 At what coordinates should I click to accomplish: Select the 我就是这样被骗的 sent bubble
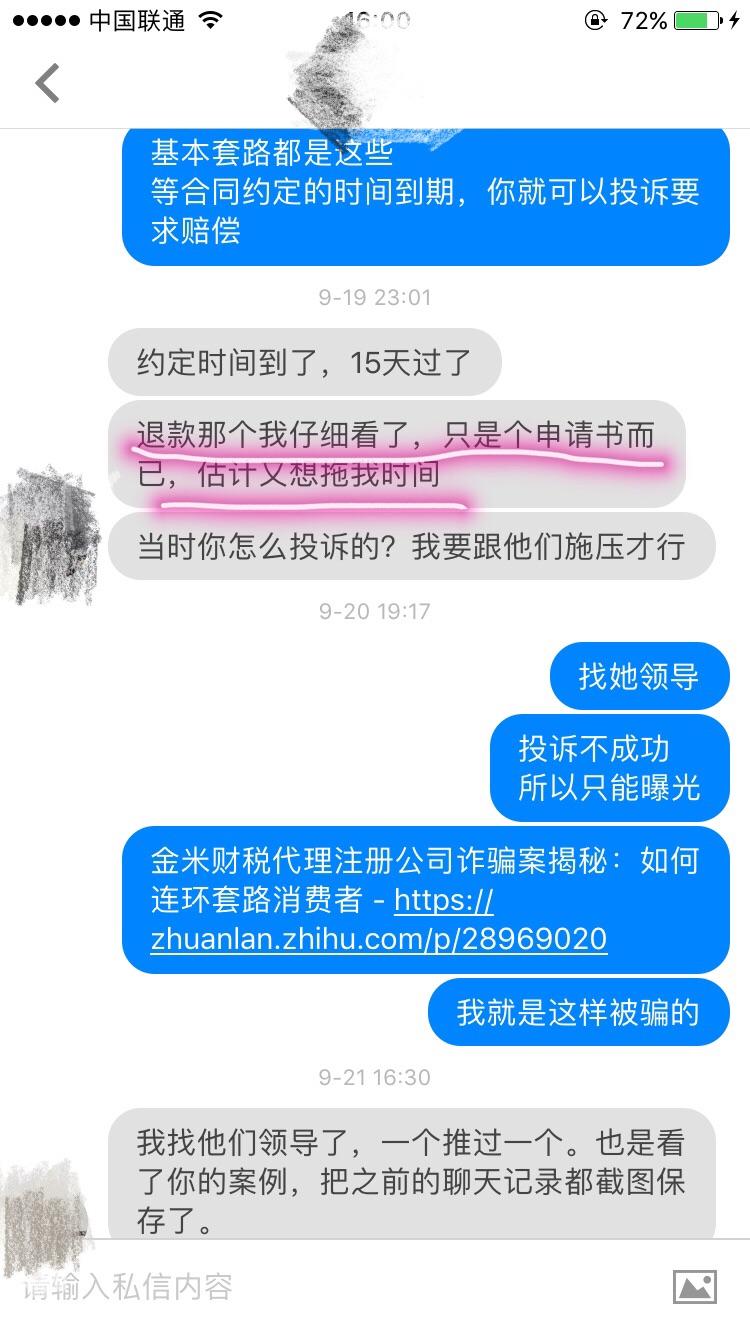pos(579,1012)
